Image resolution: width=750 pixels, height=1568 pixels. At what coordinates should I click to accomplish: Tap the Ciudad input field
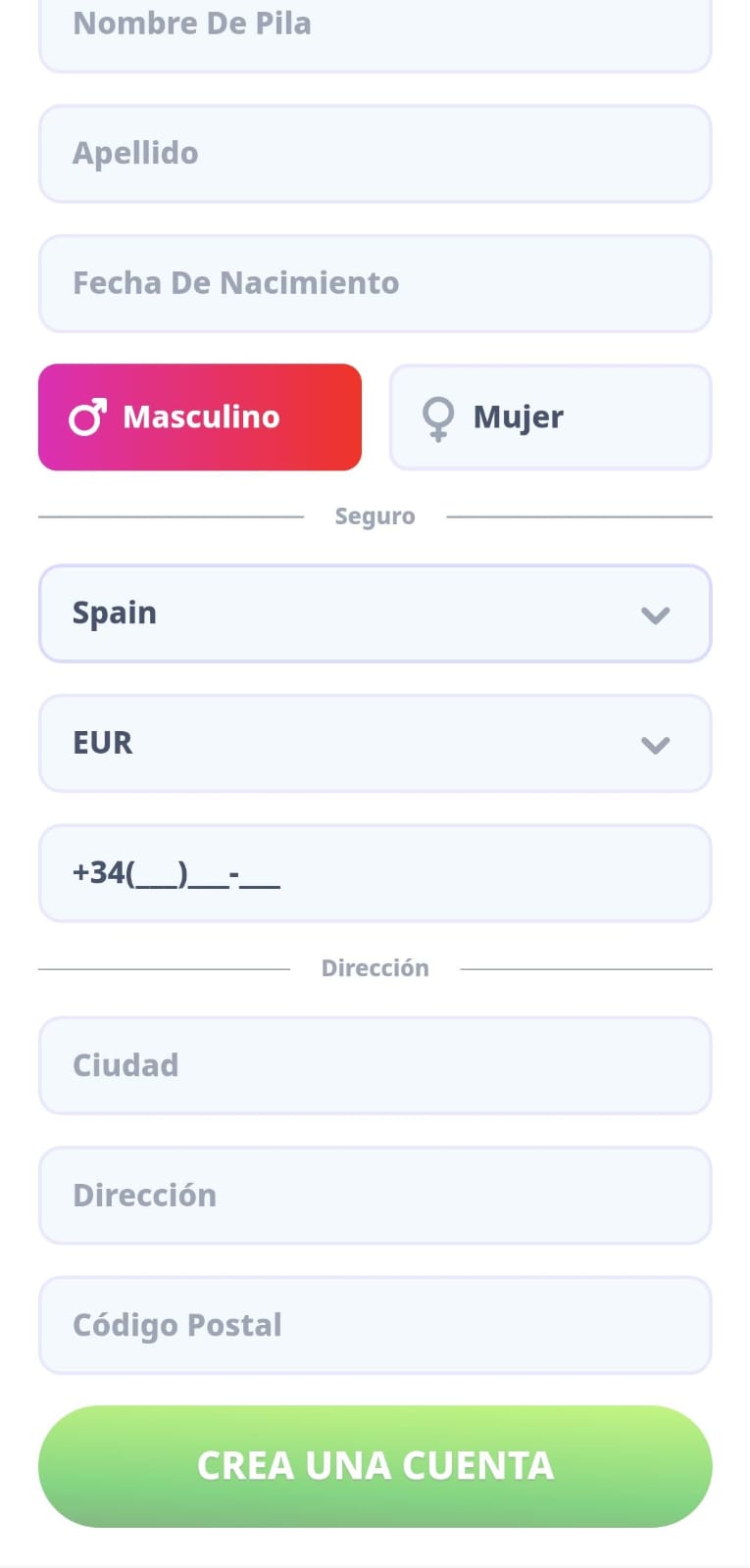375,1065
